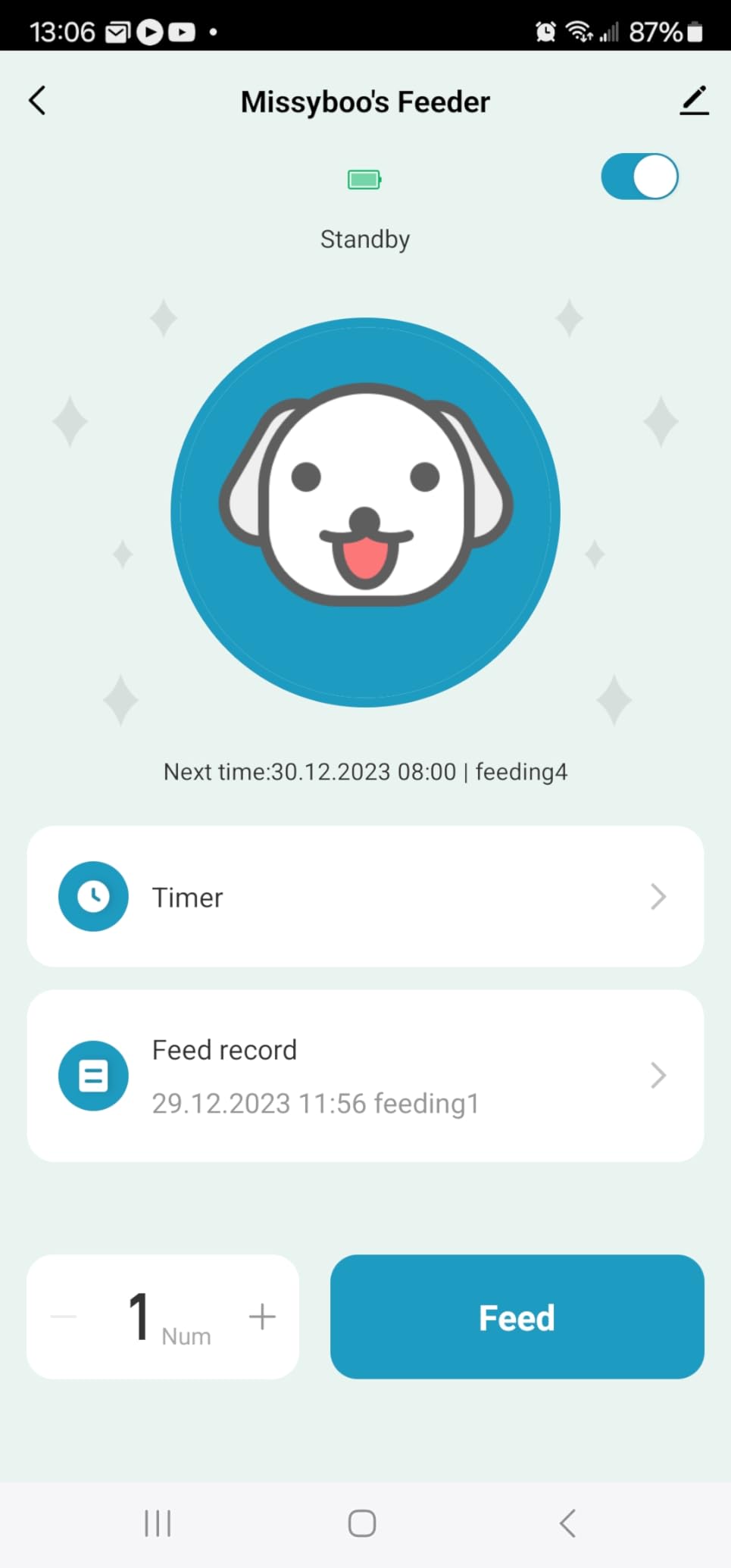Tap the back arrow to leave the feeder screen
731x1568 pixels.
[37, 99]
